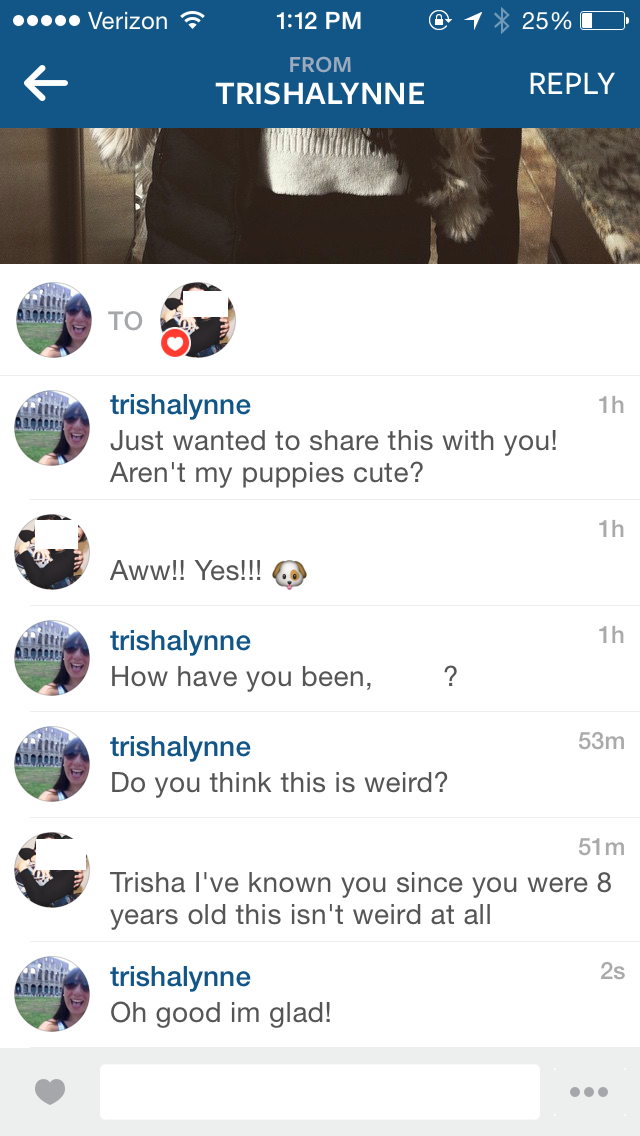Open commenter avatar beside "Aww!! Yes!!!"
Screen dimensions: 640x1136
point(52,552)
